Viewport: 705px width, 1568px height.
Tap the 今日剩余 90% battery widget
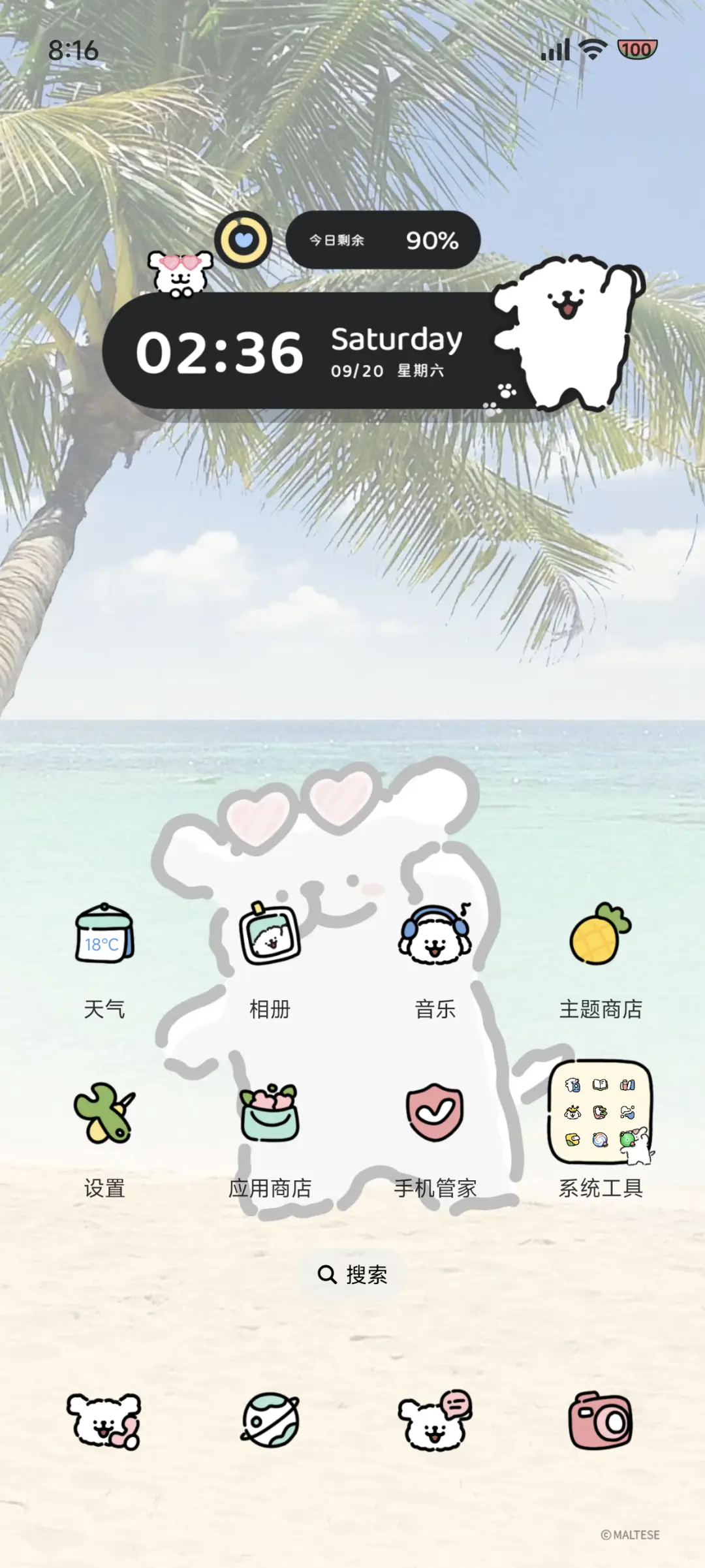point(384,241)
